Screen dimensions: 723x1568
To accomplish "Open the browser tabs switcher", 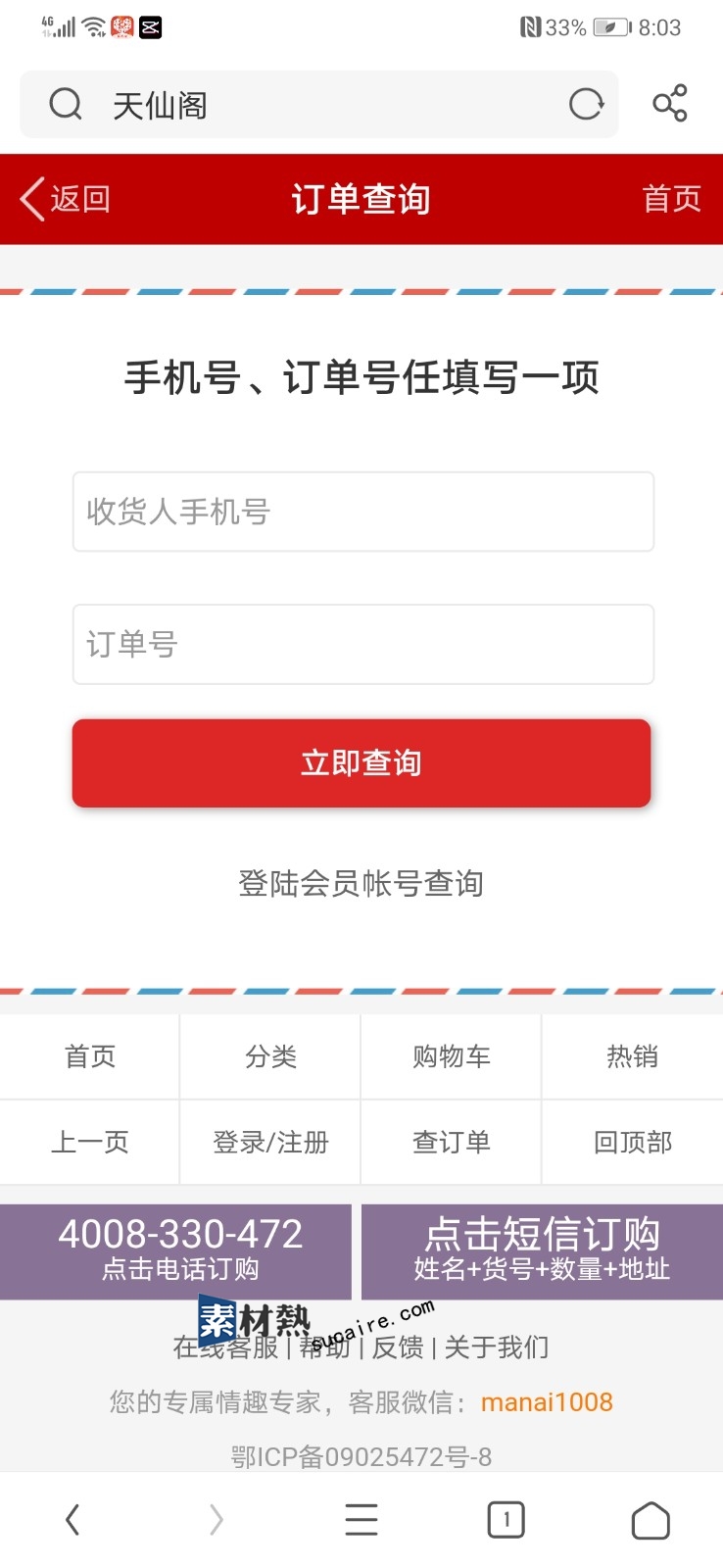I will (506, 1520).
